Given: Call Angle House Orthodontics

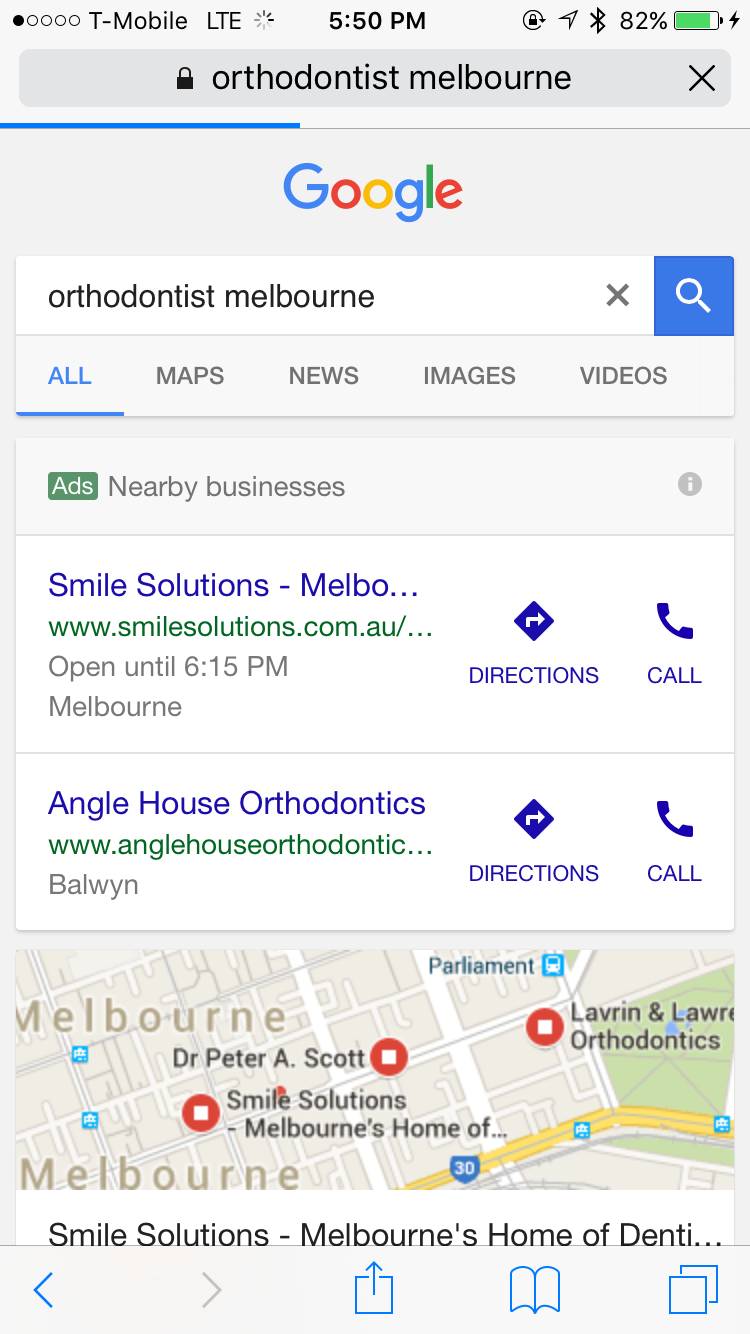Looking at the screenshot, I should click(674, 842).
